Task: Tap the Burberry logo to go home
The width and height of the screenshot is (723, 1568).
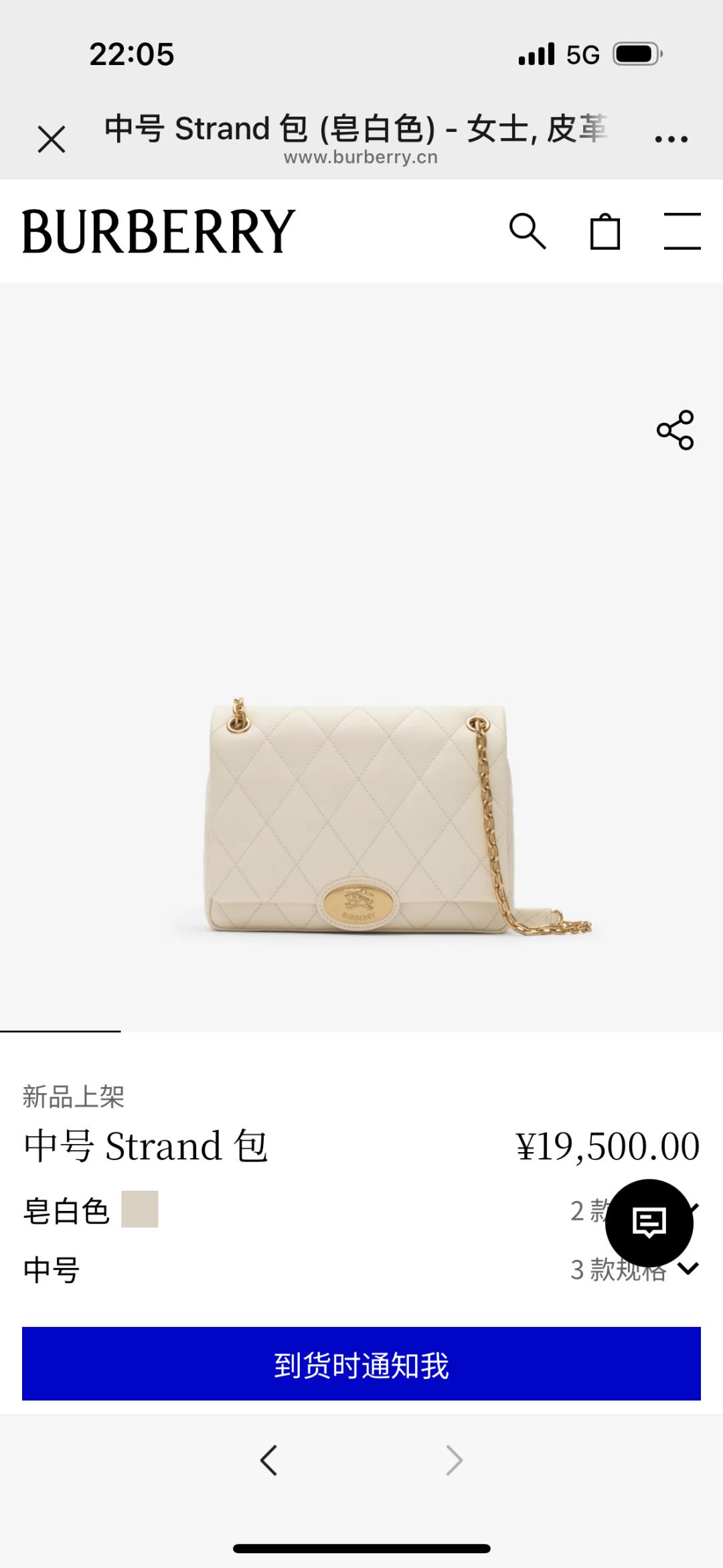Action: click(159, 232)
